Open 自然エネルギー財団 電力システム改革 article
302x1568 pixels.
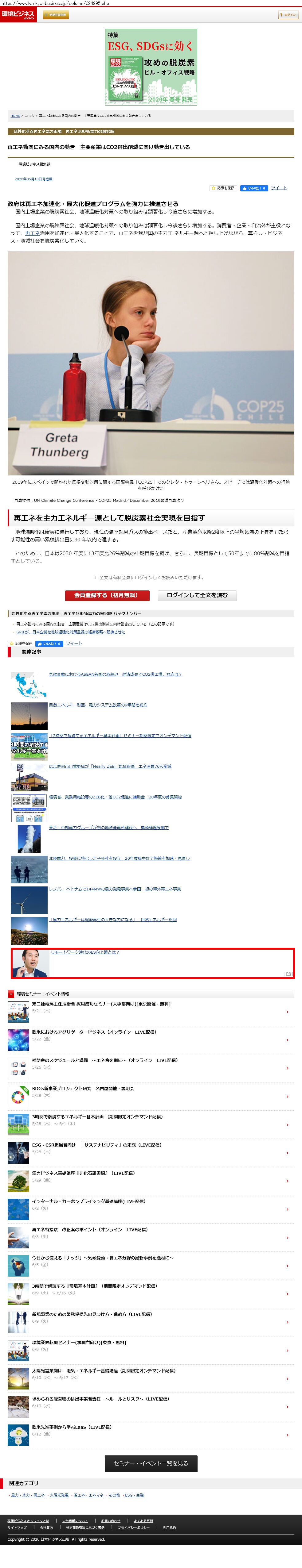point(98,705)
